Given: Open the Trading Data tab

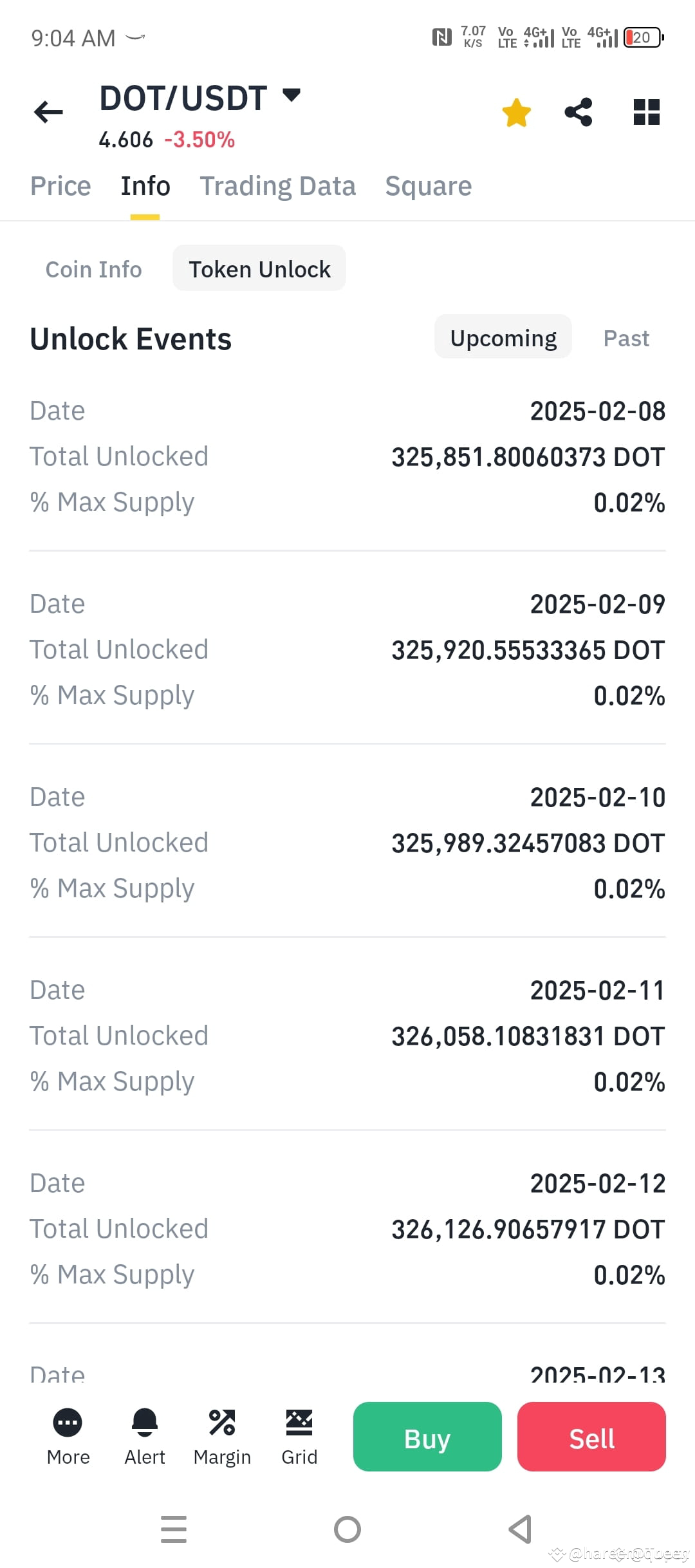Looking at the screenshot, I should pyautogui.click(x=277, y=186).
